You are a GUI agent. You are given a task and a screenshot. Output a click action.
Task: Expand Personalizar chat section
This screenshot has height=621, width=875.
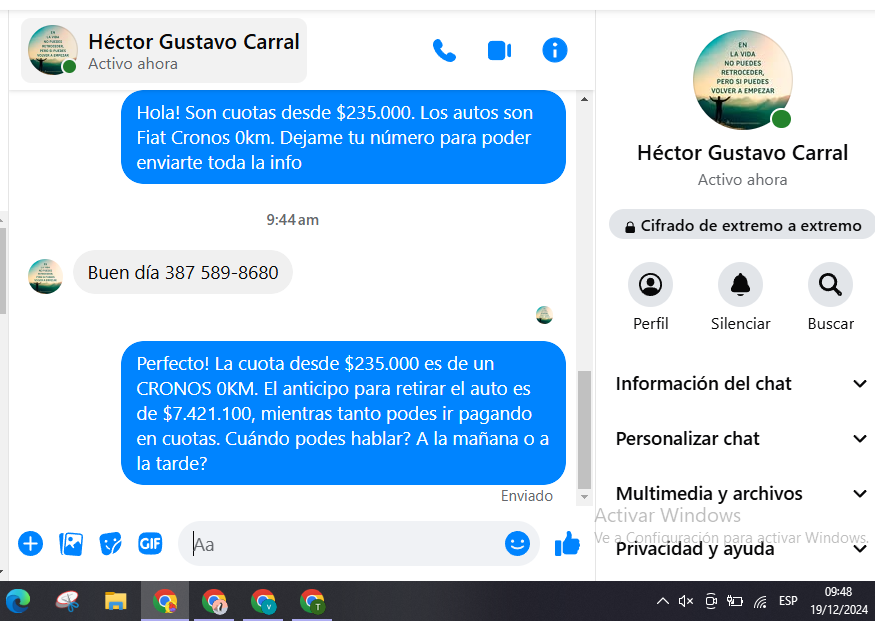741,438
